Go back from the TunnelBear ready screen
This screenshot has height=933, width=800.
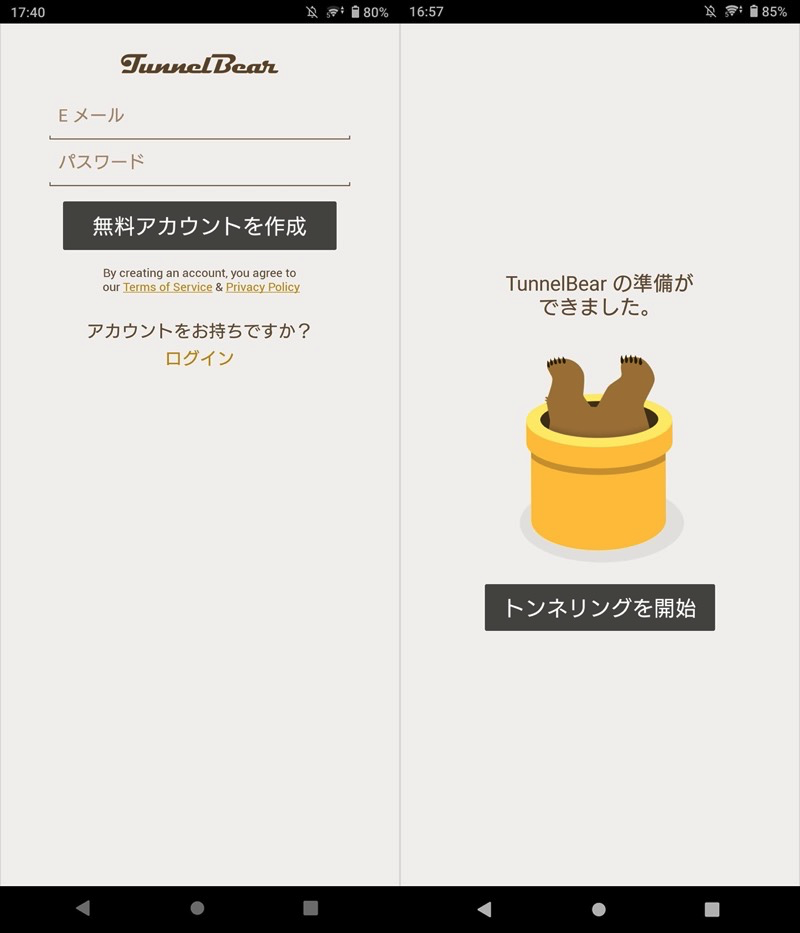pos(484,909)
